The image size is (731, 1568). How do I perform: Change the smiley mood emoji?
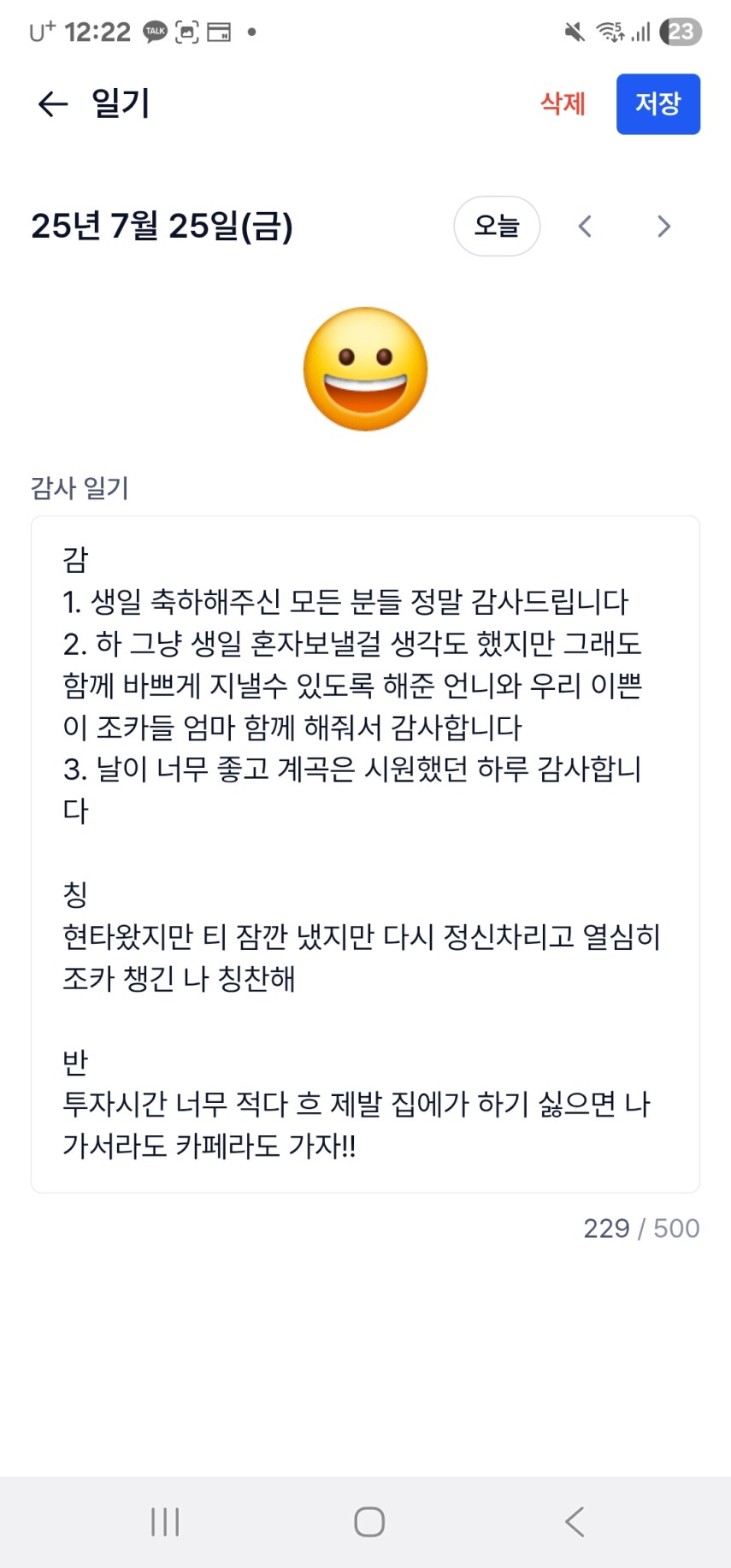click(366, 369)
